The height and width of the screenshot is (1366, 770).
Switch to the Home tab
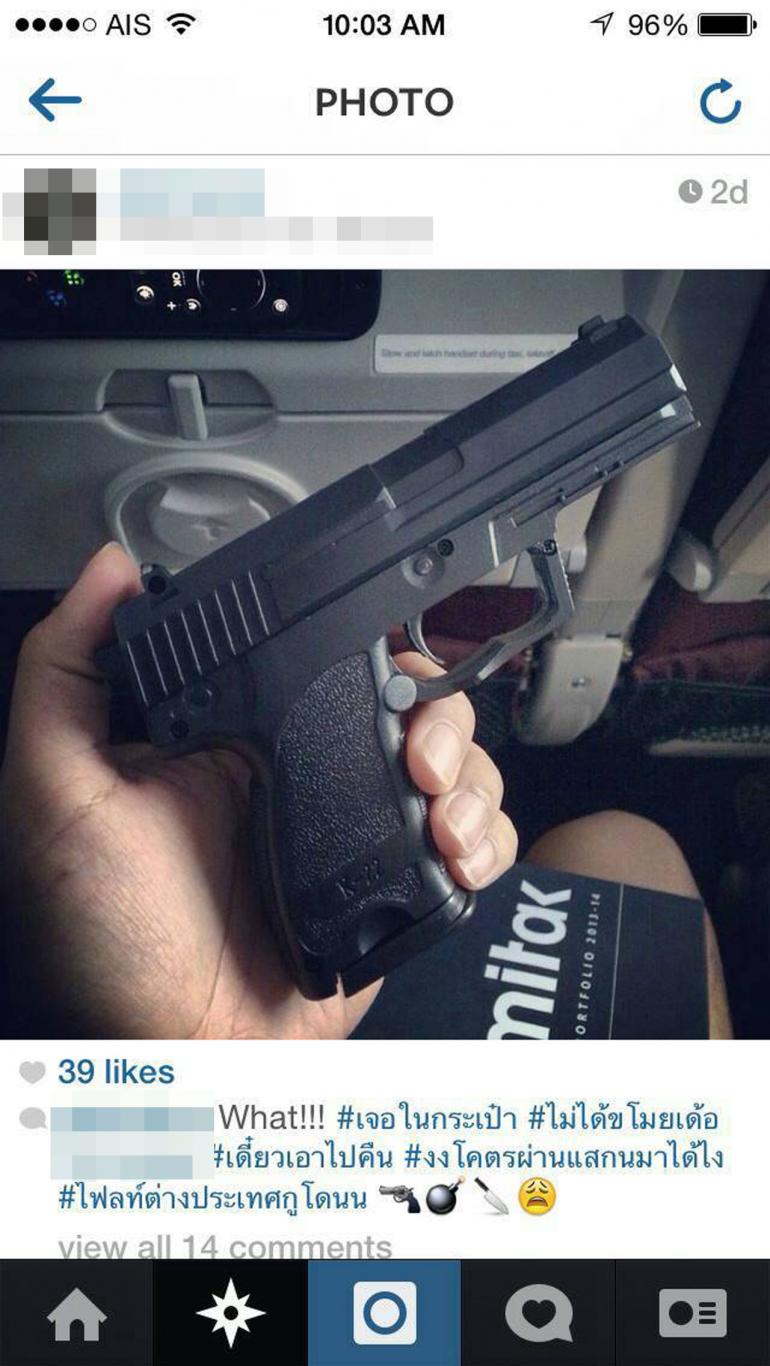coord(77,1313)
